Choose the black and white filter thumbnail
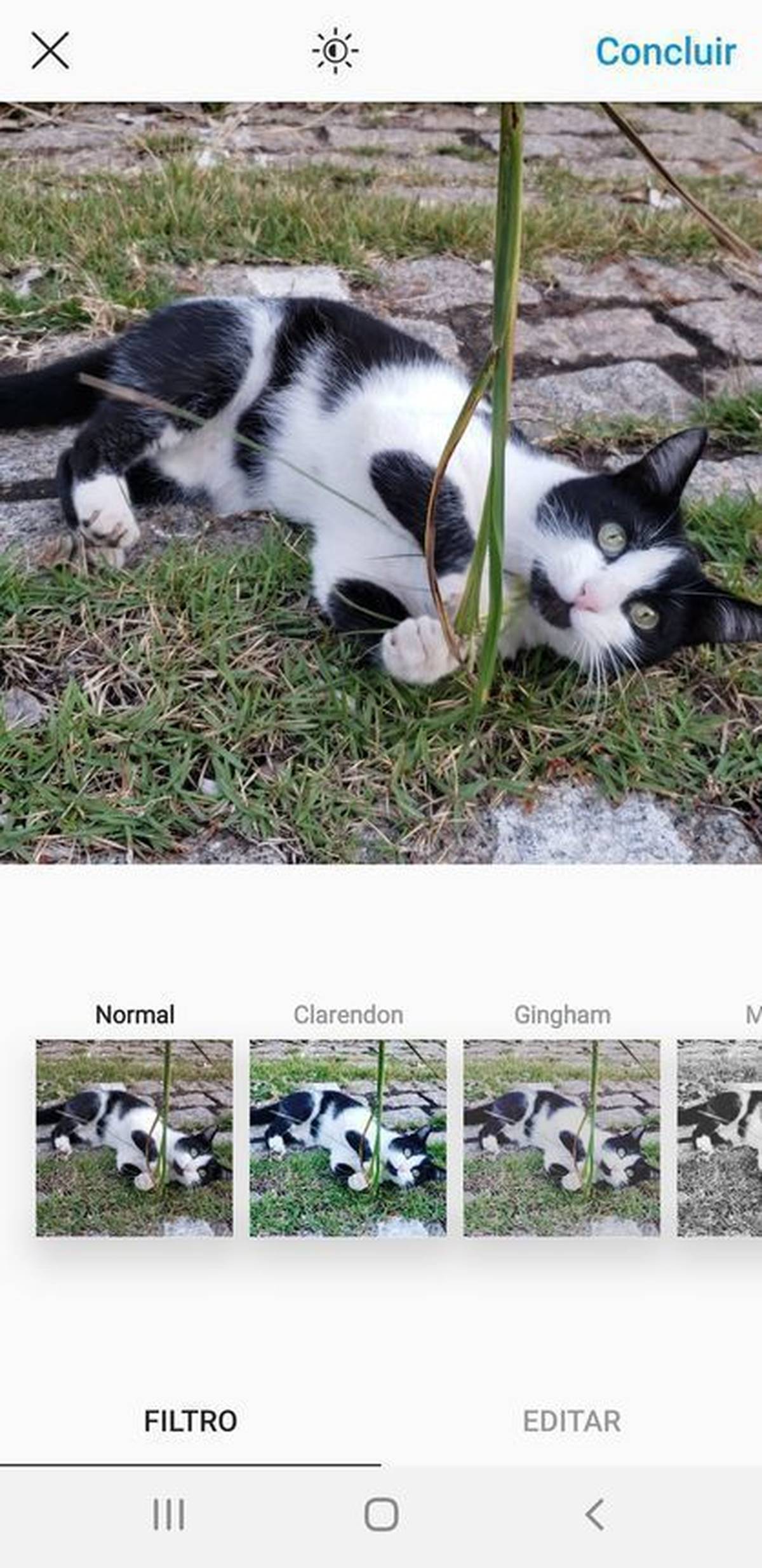Image resolution: width=762 pixels, height=1568 pixels. (719, 1137)
